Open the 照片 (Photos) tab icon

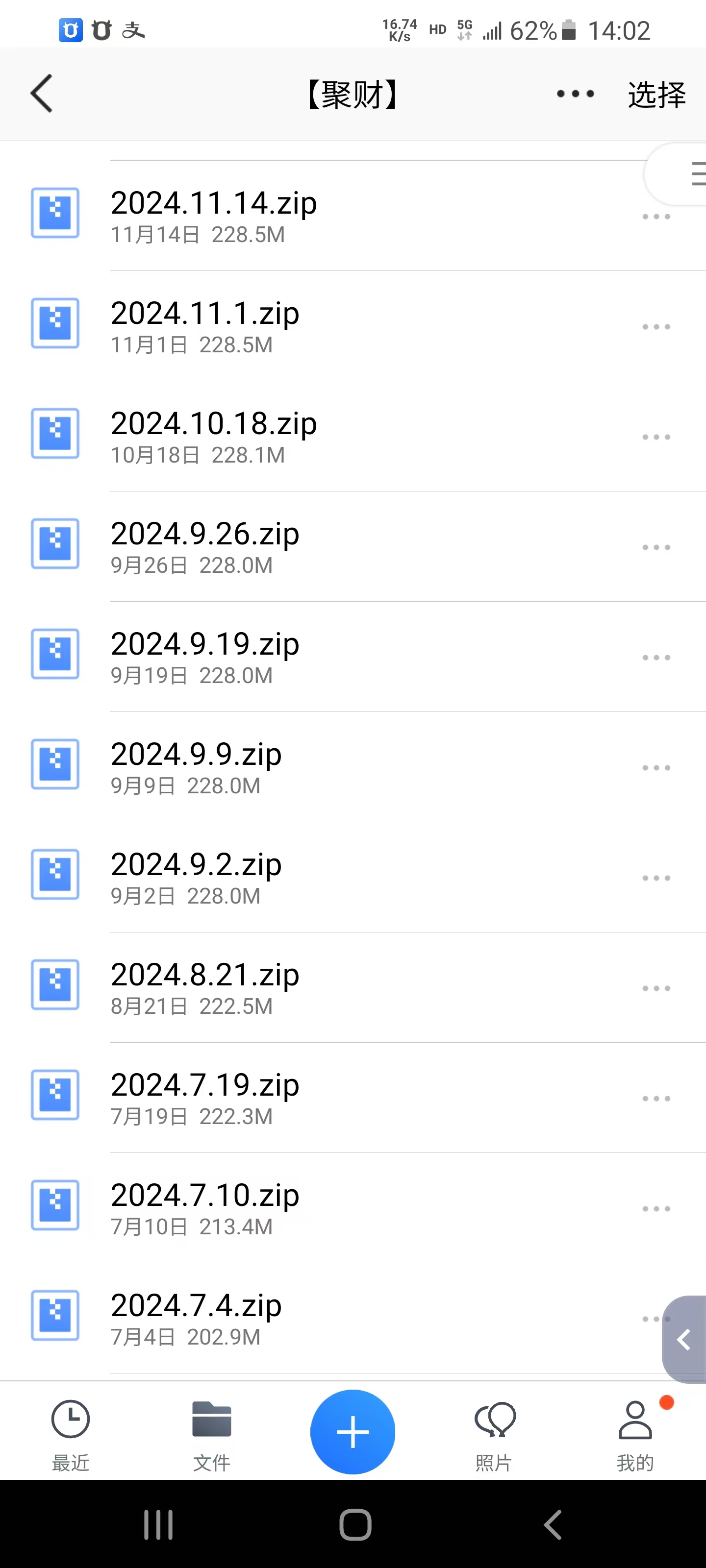[x=494, y=1424]
